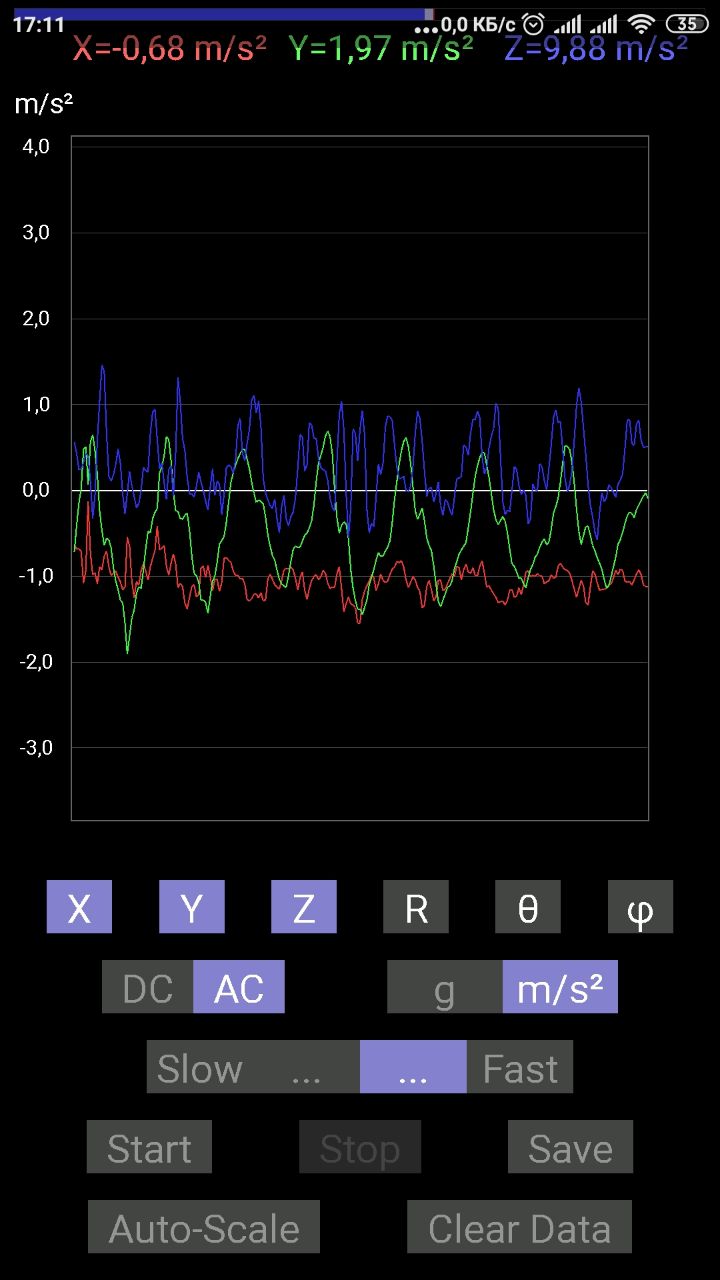Viewport: 720px width, 1280px height.
Task: Select m/s² units
Action: [560, 987]
